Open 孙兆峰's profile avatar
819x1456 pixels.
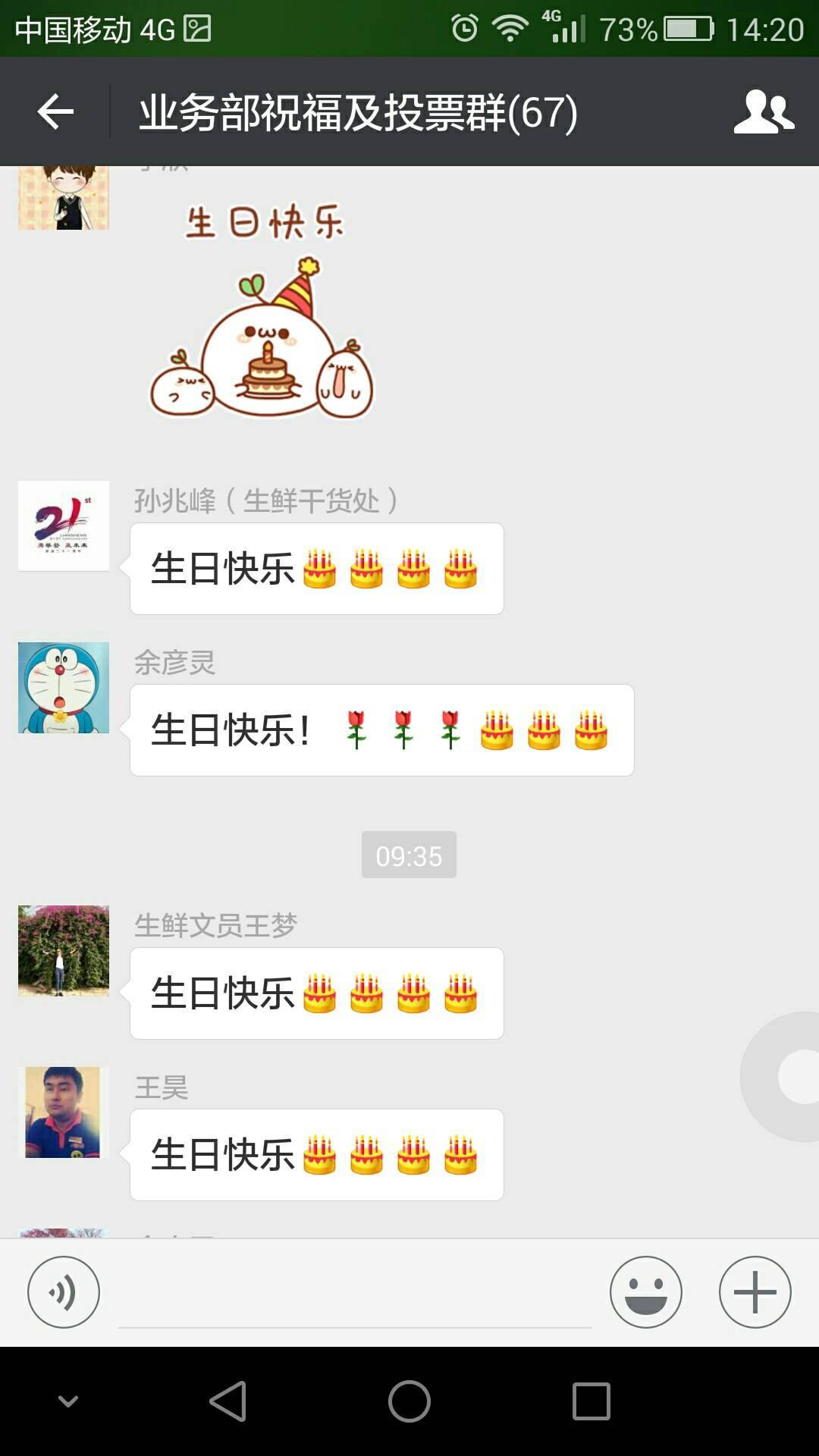coord(64,526)
